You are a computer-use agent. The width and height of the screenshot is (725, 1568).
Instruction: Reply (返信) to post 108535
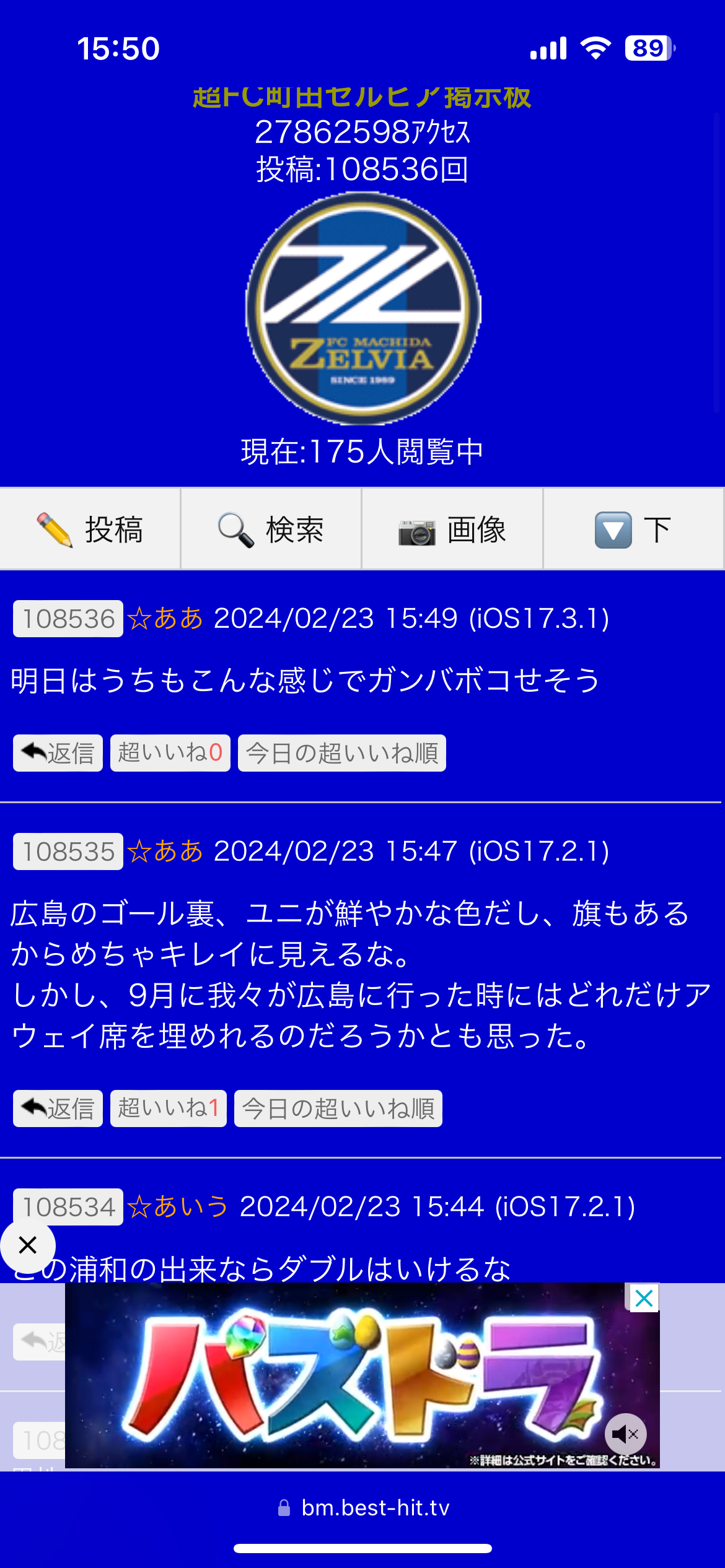58,1108
